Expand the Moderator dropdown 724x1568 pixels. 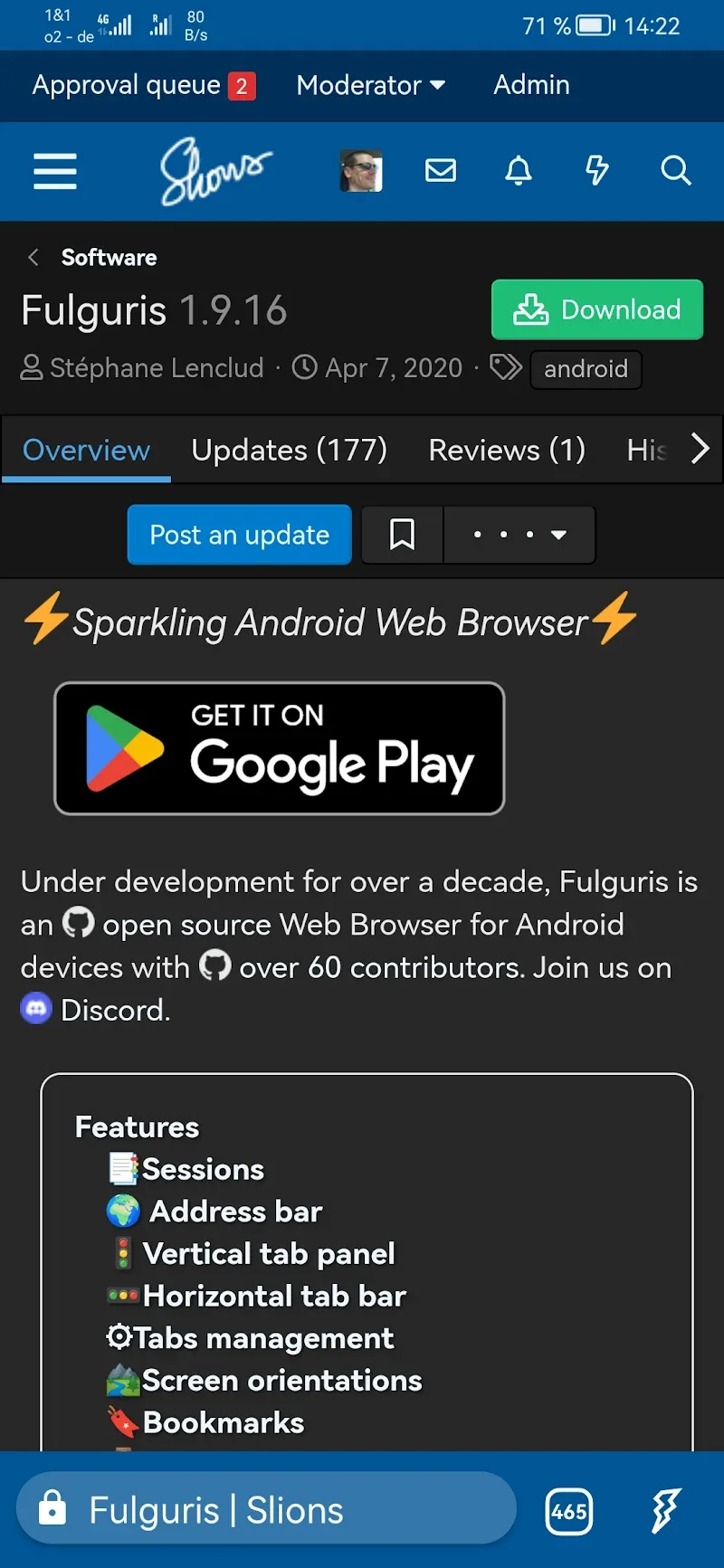pos(370,85)
